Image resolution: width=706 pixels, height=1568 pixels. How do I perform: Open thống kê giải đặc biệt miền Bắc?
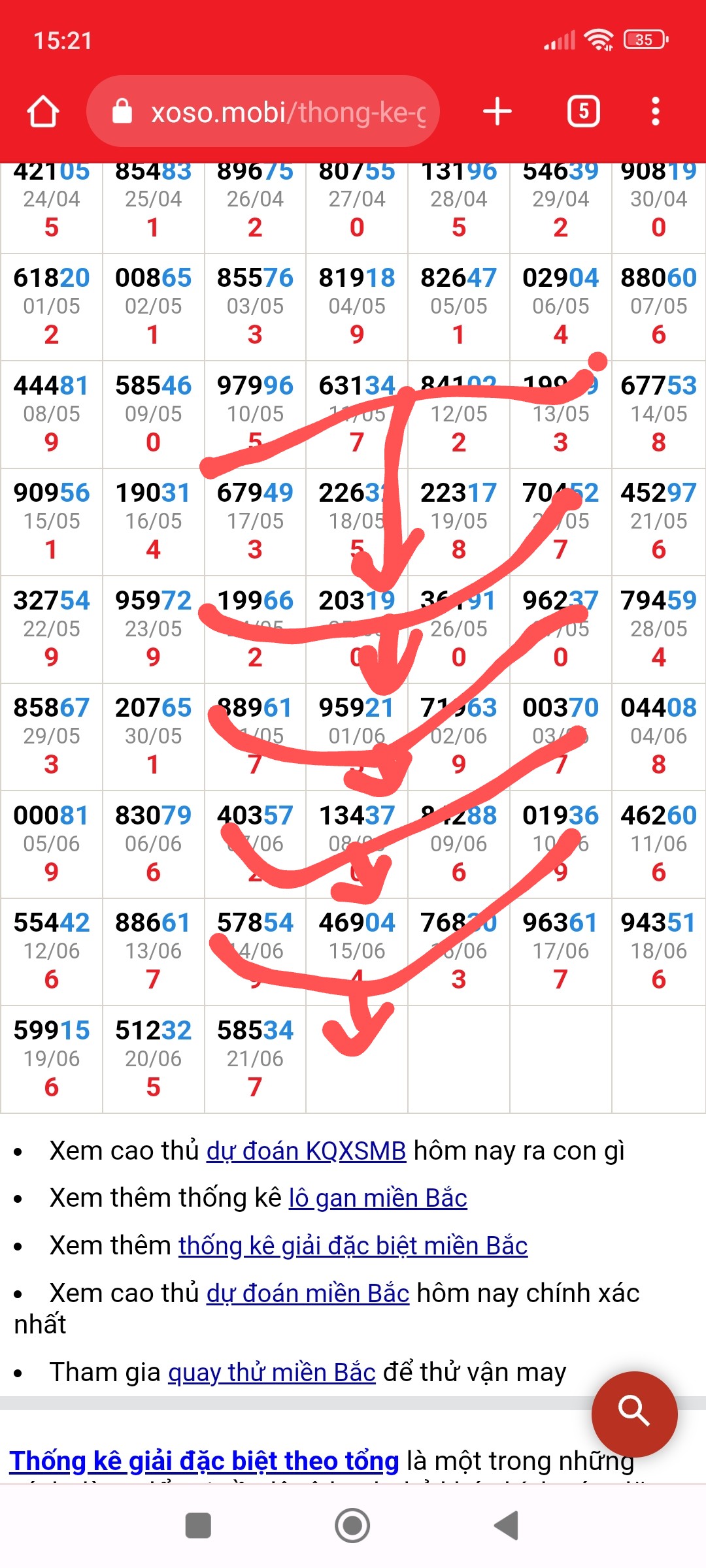(x=353, y=1245)
